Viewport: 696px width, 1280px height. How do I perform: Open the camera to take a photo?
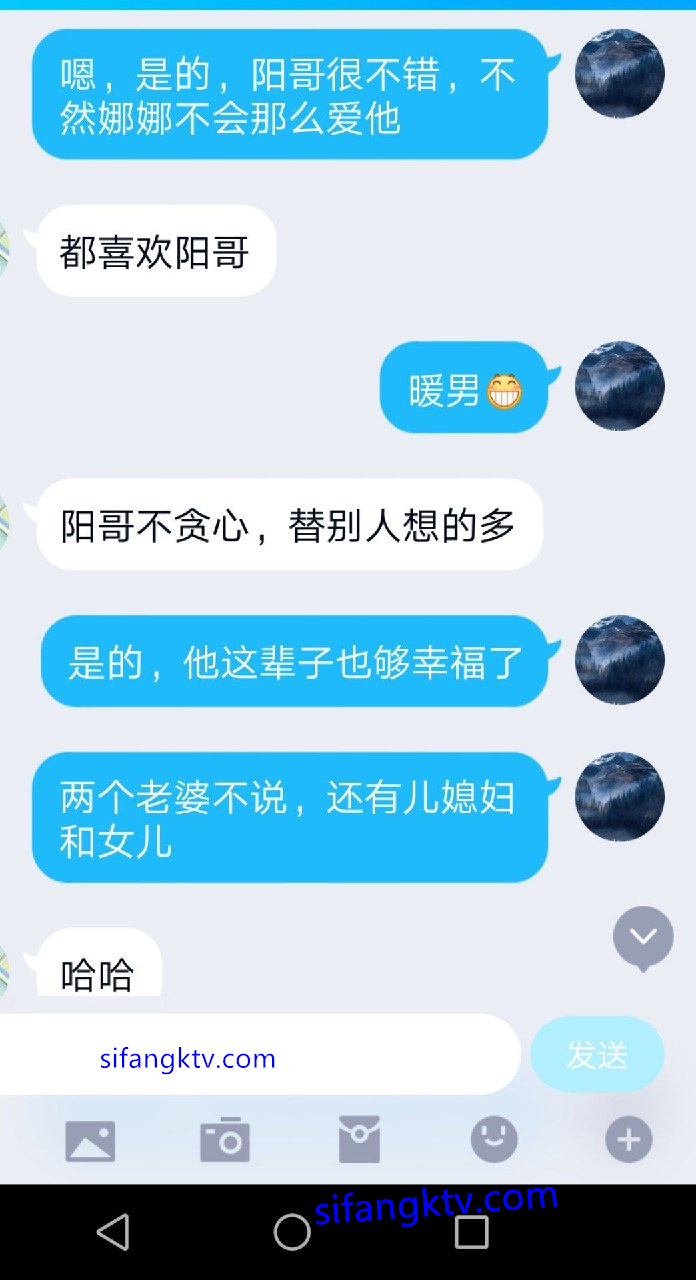(x=225, y=1140)
